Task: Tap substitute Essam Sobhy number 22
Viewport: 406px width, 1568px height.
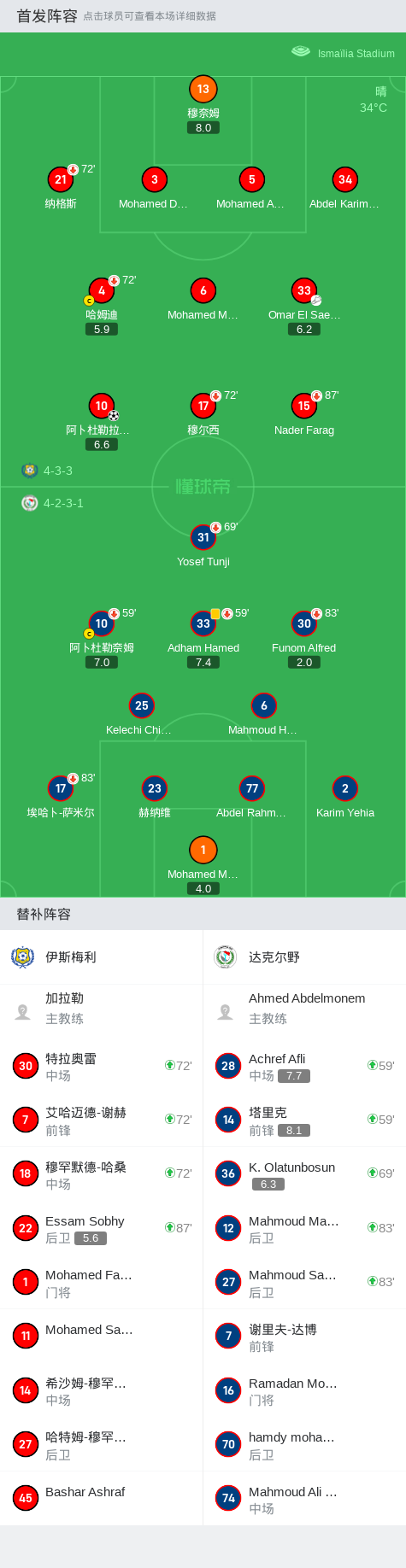Action: (102, 1228)
